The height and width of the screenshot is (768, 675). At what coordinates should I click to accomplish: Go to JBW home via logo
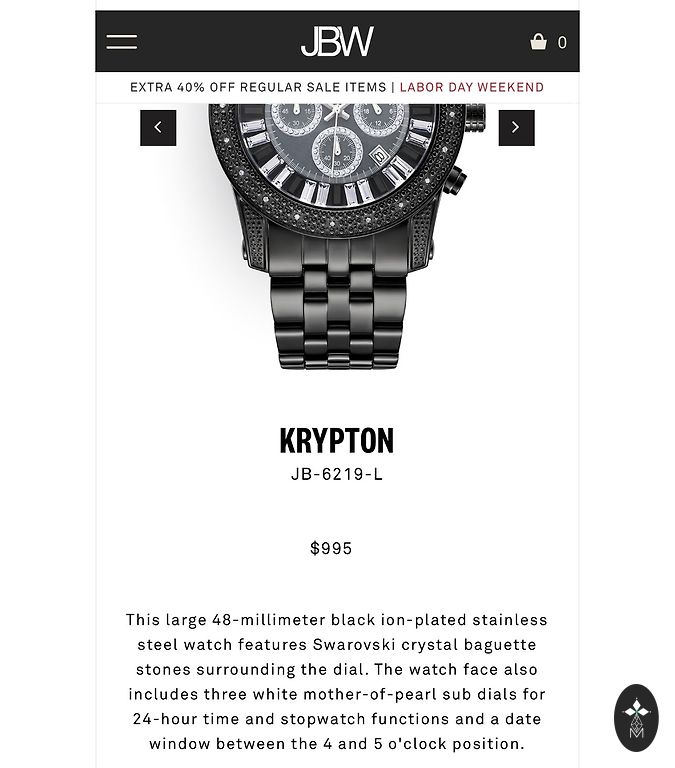[x=337, y=42]
